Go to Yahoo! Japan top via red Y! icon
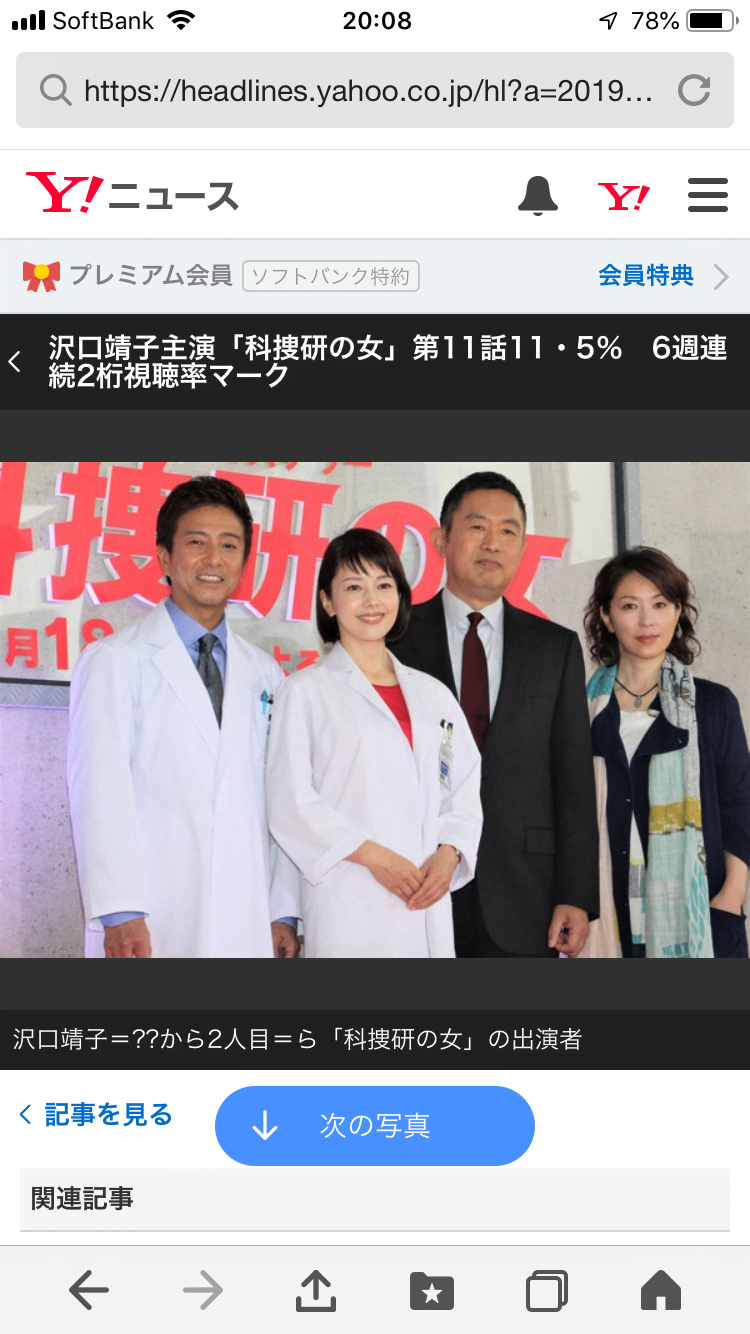750x1334 pixels. pyautogui.click(x=623, y=195)
